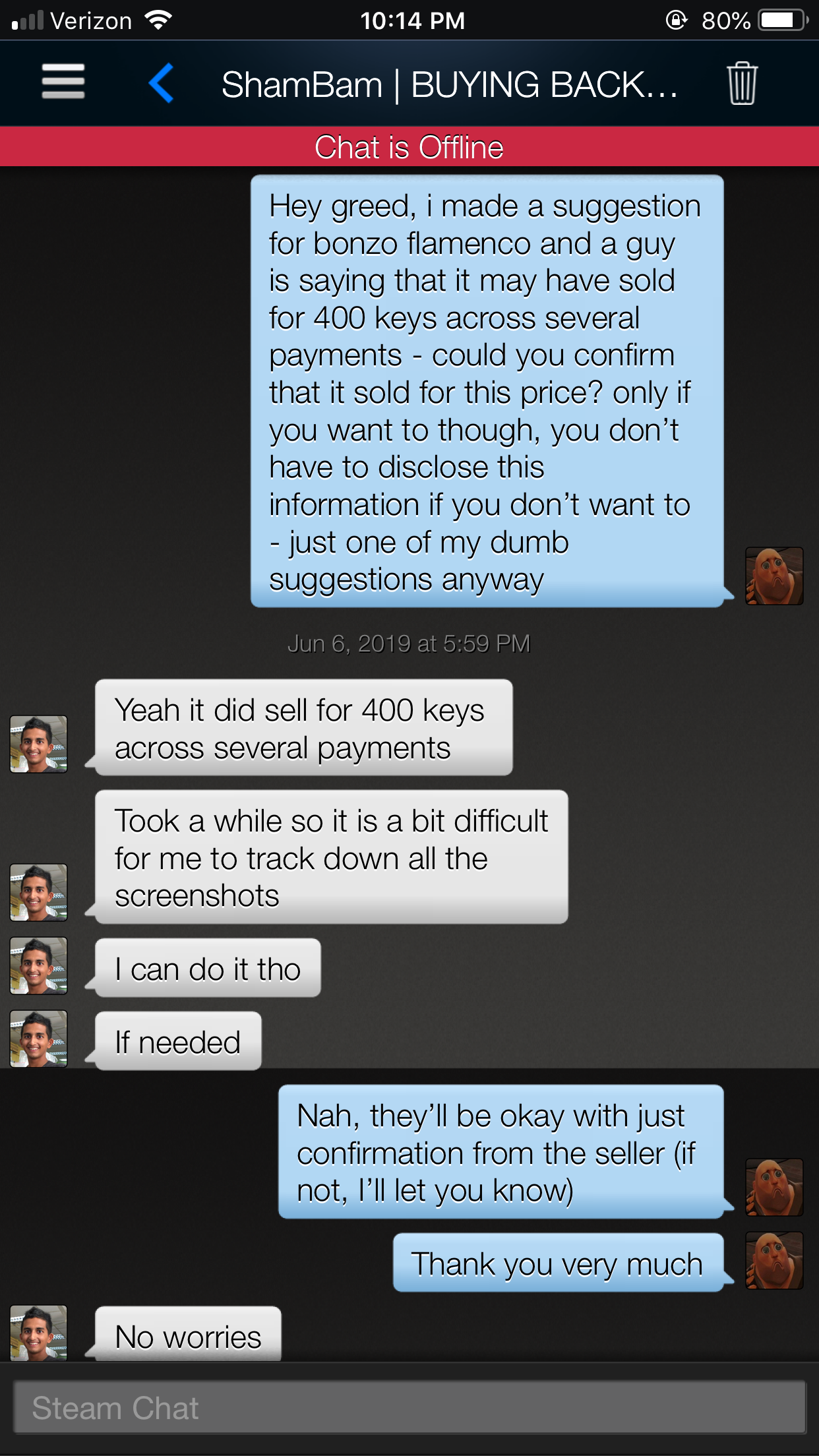819x1456 pixels.
Task: Go back to the chat list
Action: click(x=162, y=83)
